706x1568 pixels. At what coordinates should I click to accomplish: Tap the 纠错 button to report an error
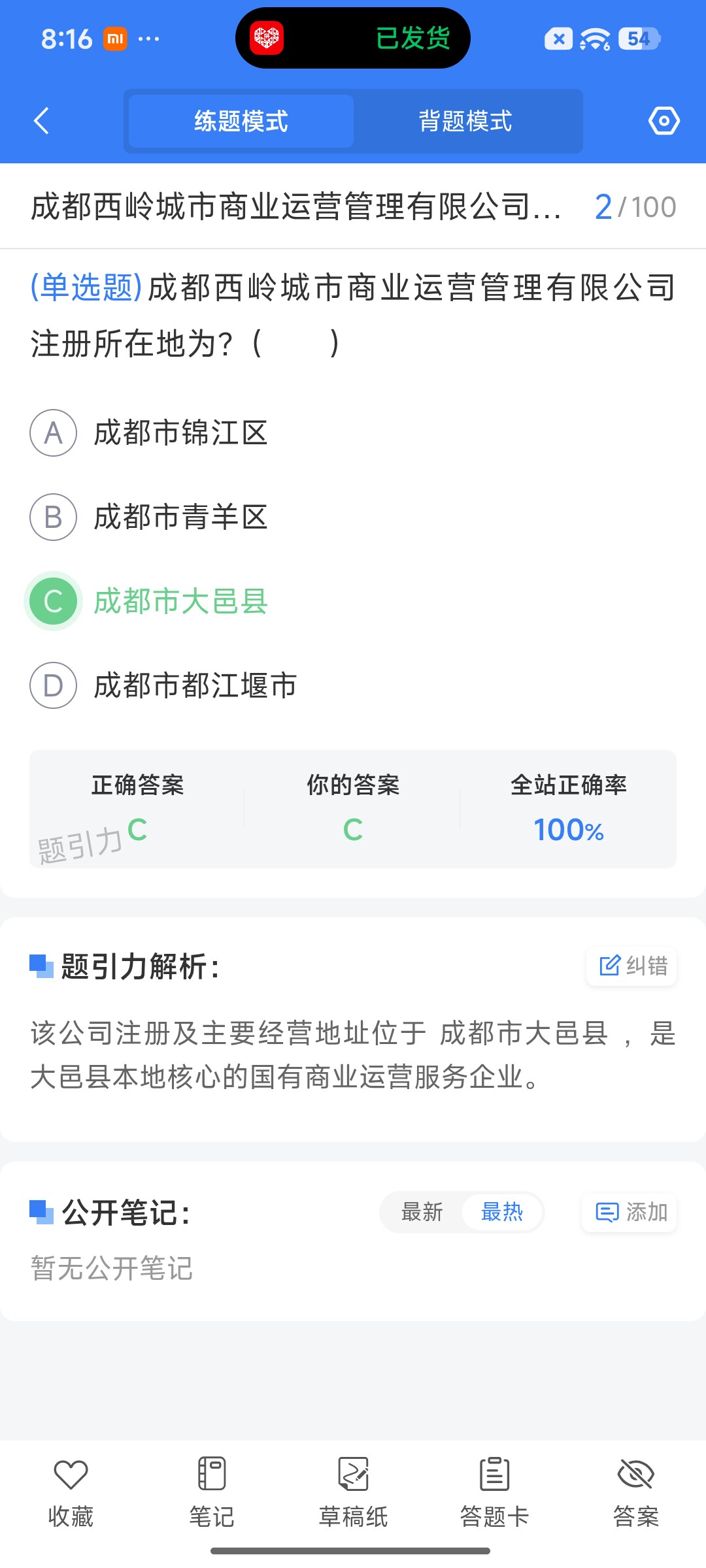pyautogui.click(x=631, y=966)
